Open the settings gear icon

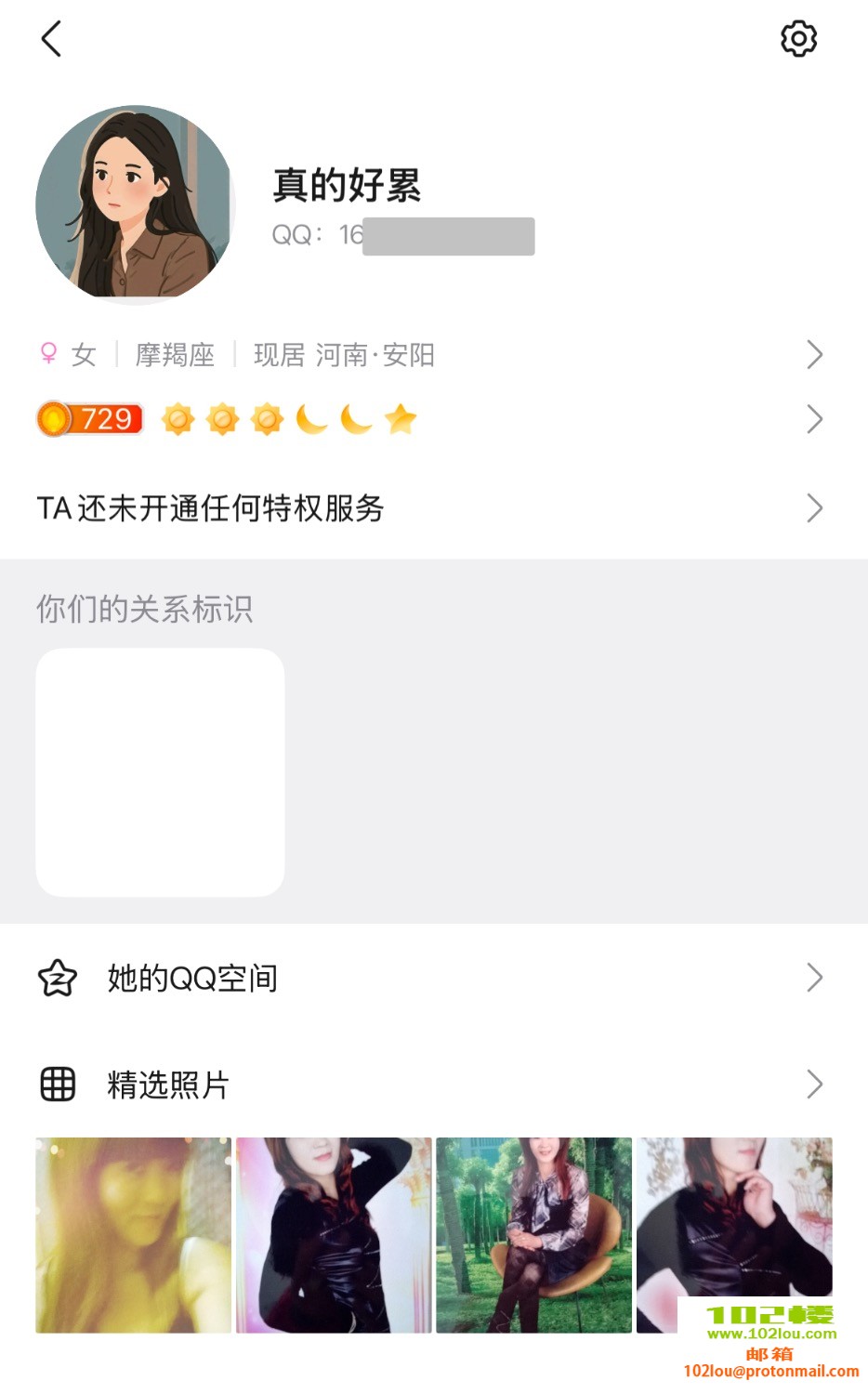point(798,39)
